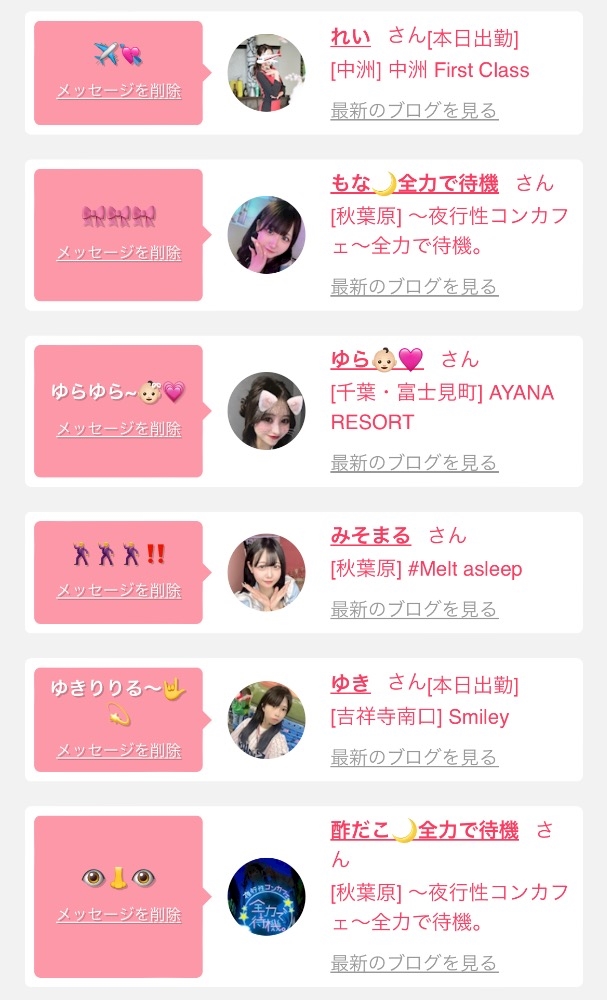The image size is (607, 1000).
Task: View 酢だこ's latest blog
Action: pos(414,963)
